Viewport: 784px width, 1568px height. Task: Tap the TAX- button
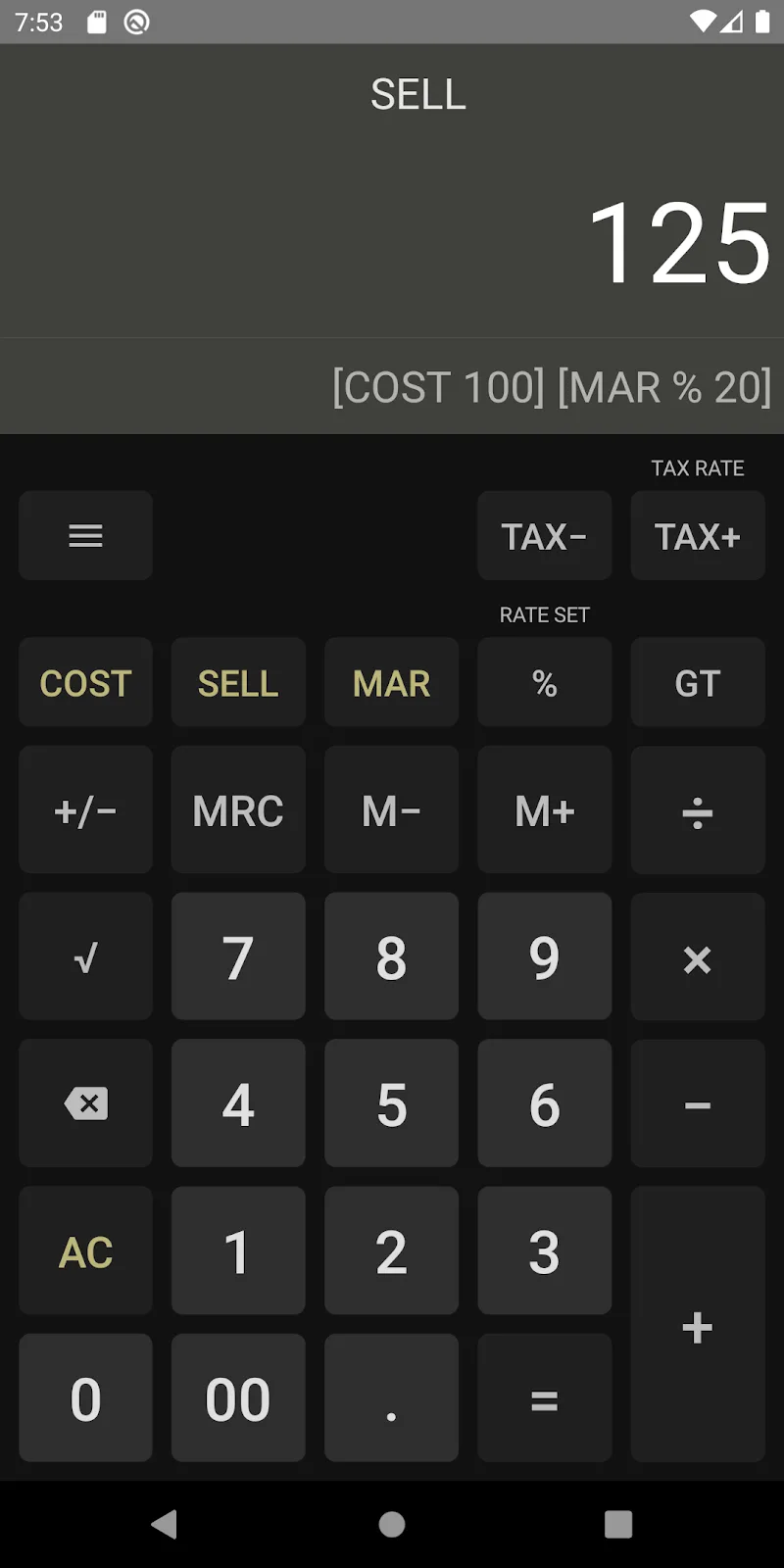(544, 535)
